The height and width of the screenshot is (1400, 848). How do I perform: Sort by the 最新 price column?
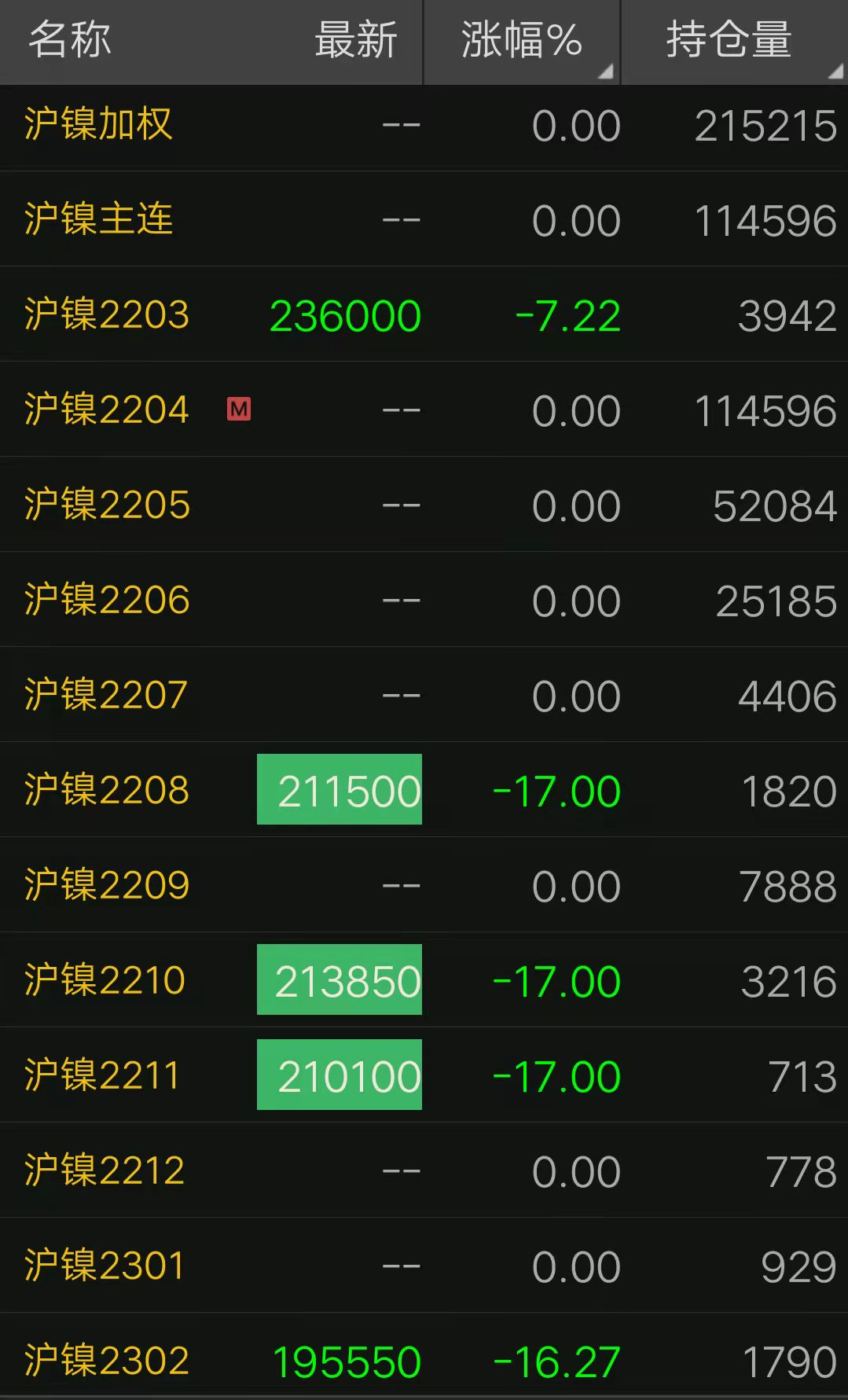click(x=354, y=41)
